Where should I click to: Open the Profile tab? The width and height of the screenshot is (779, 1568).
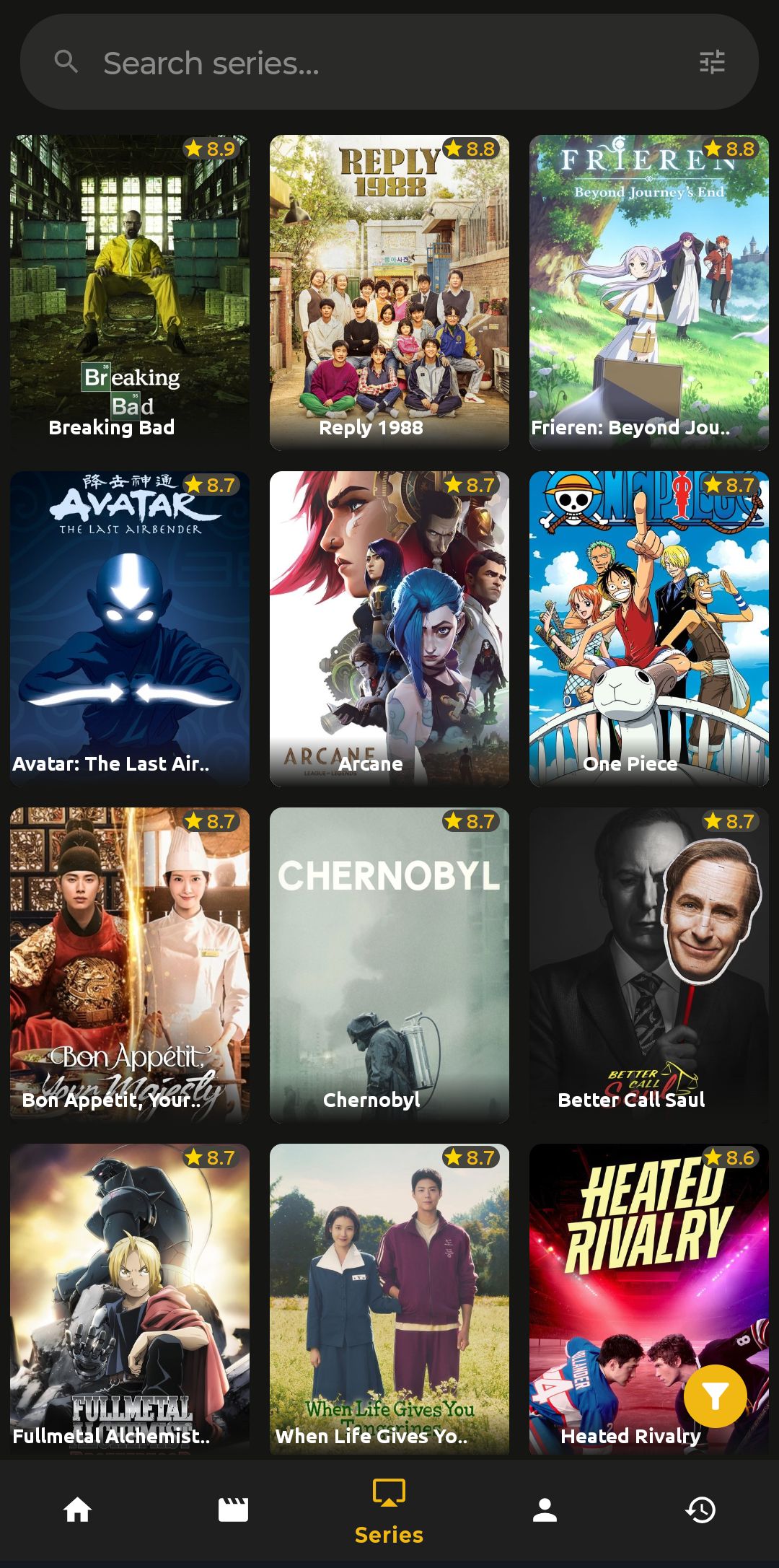(545, 1510)
